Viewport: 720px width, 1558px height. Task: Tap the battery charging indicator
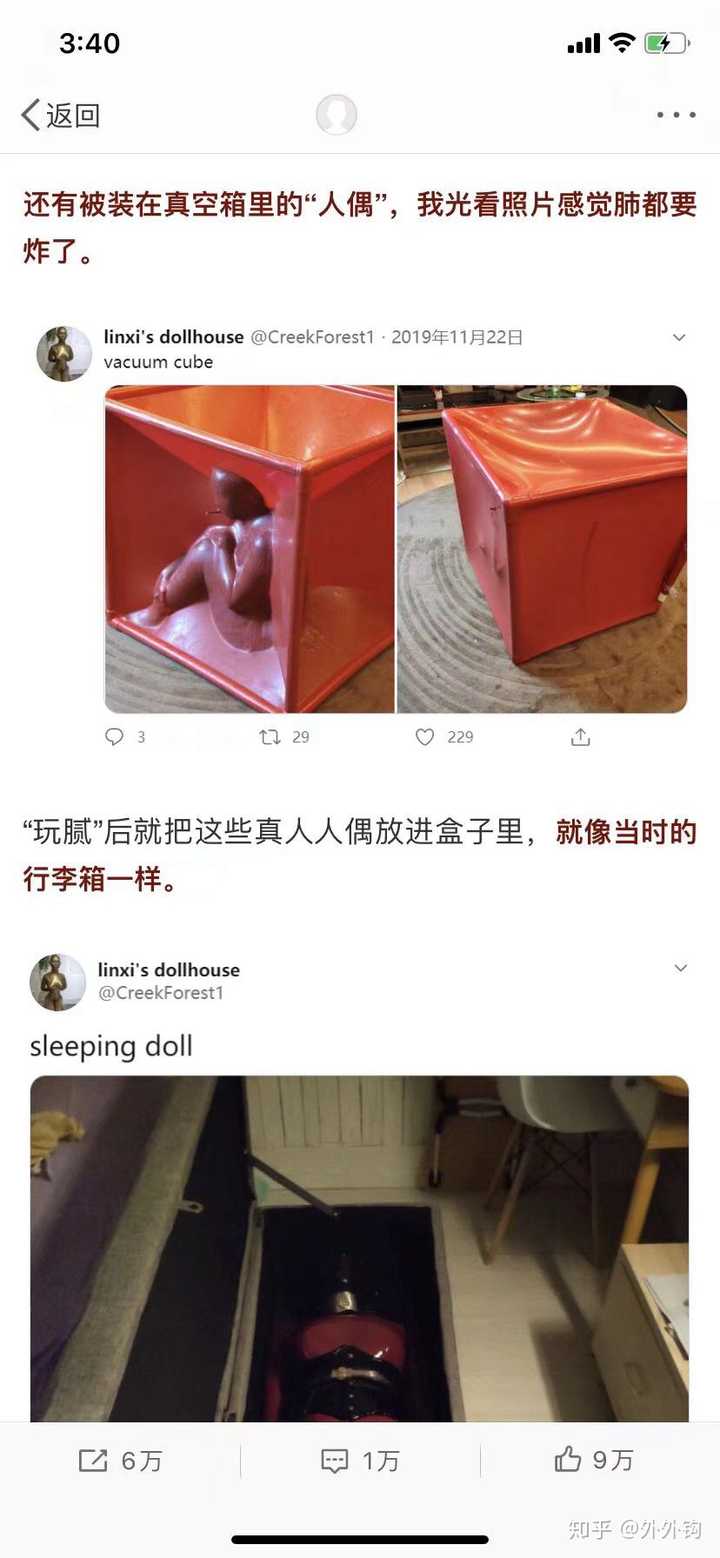[x=668, y=44]
